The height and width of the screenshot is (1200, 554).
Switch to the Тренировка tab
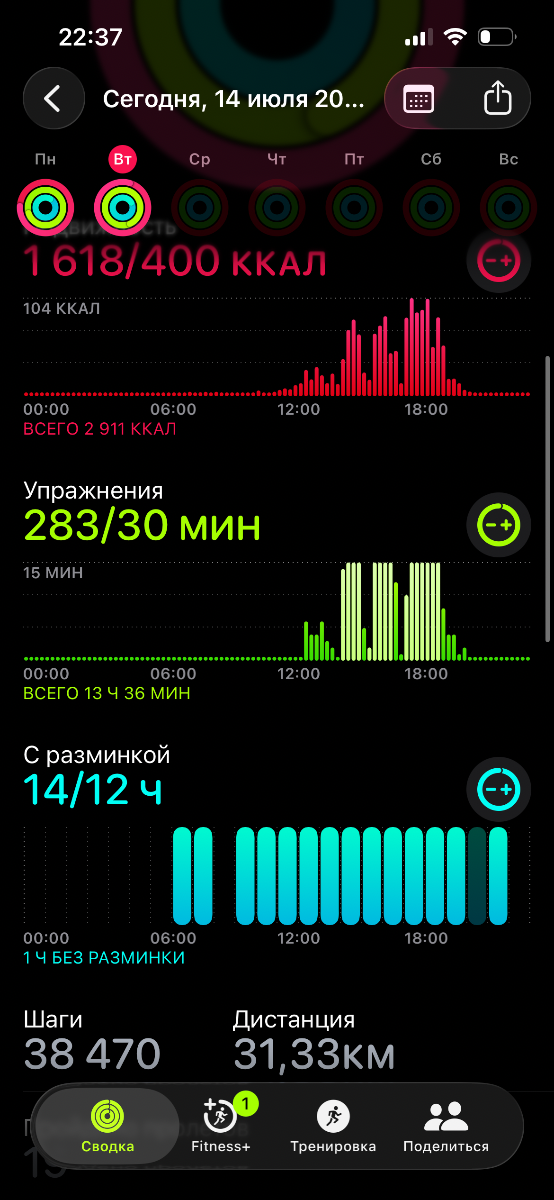[x=333, y=1126]
